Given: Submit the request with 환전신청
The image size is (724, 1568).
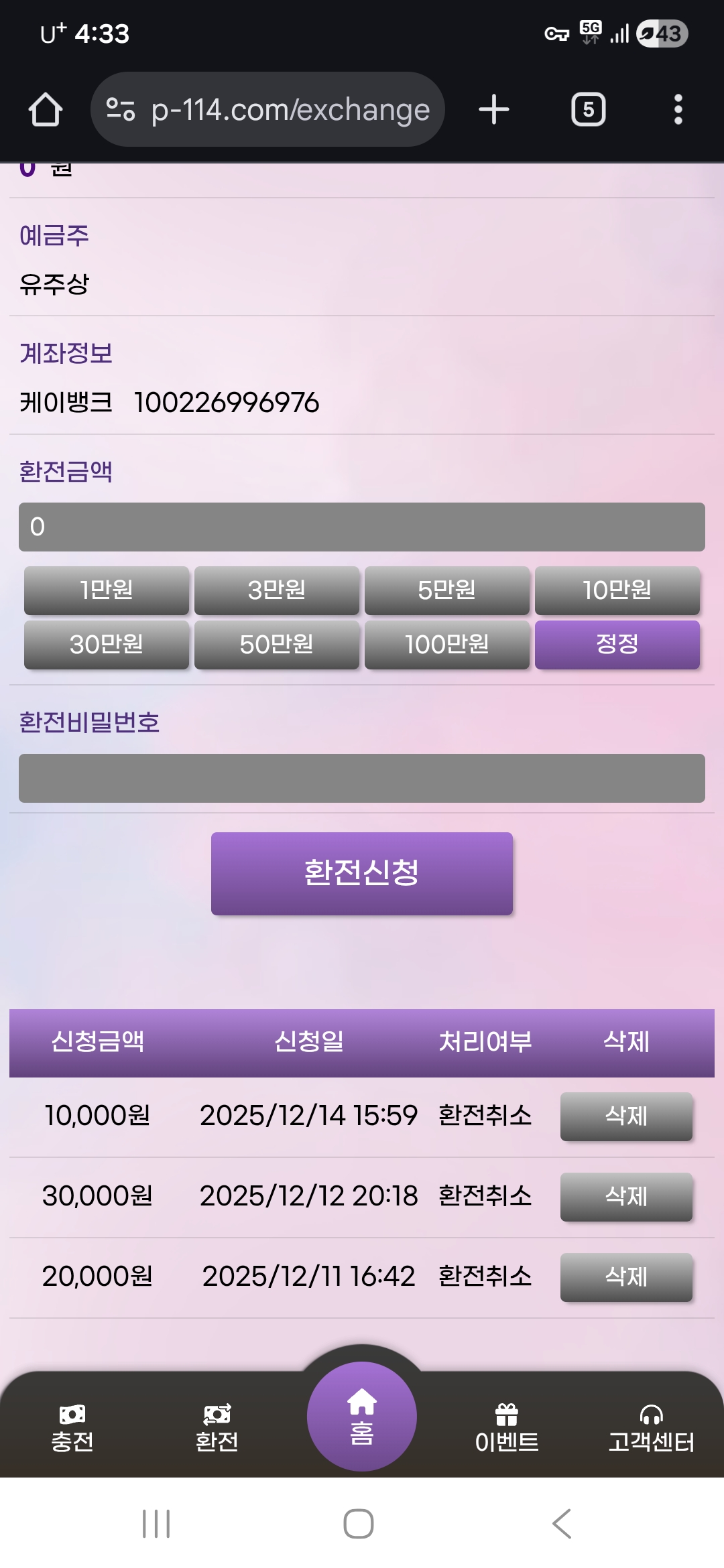Looking at the screenshot, I should tap(362, 873).
